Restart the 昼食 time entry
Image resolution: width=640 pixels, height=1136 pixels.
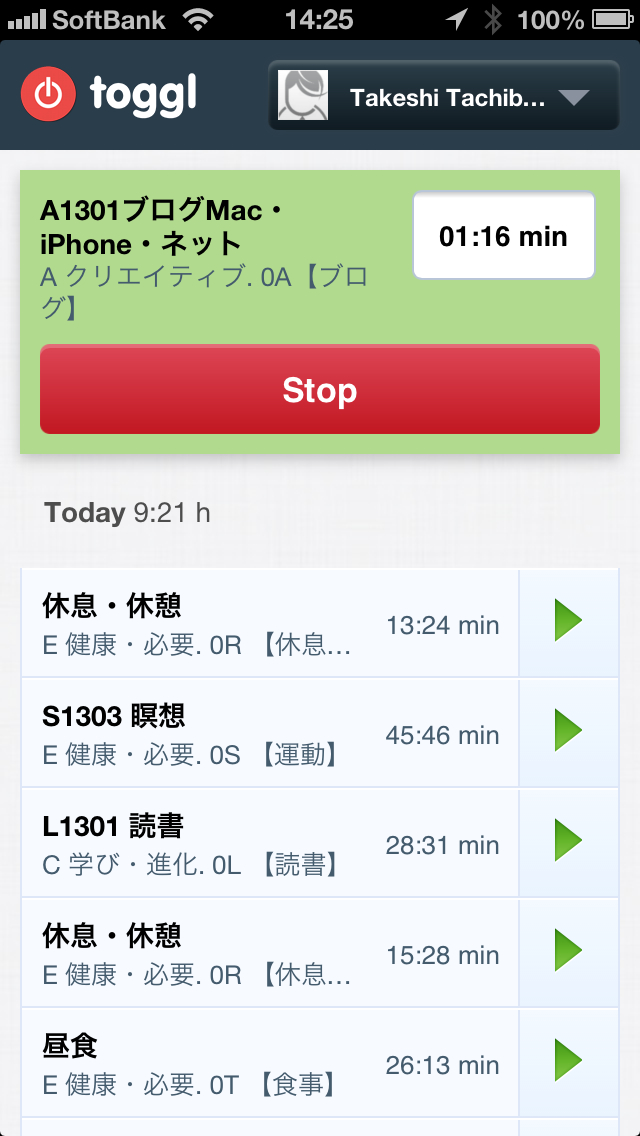coord(568,1062)
